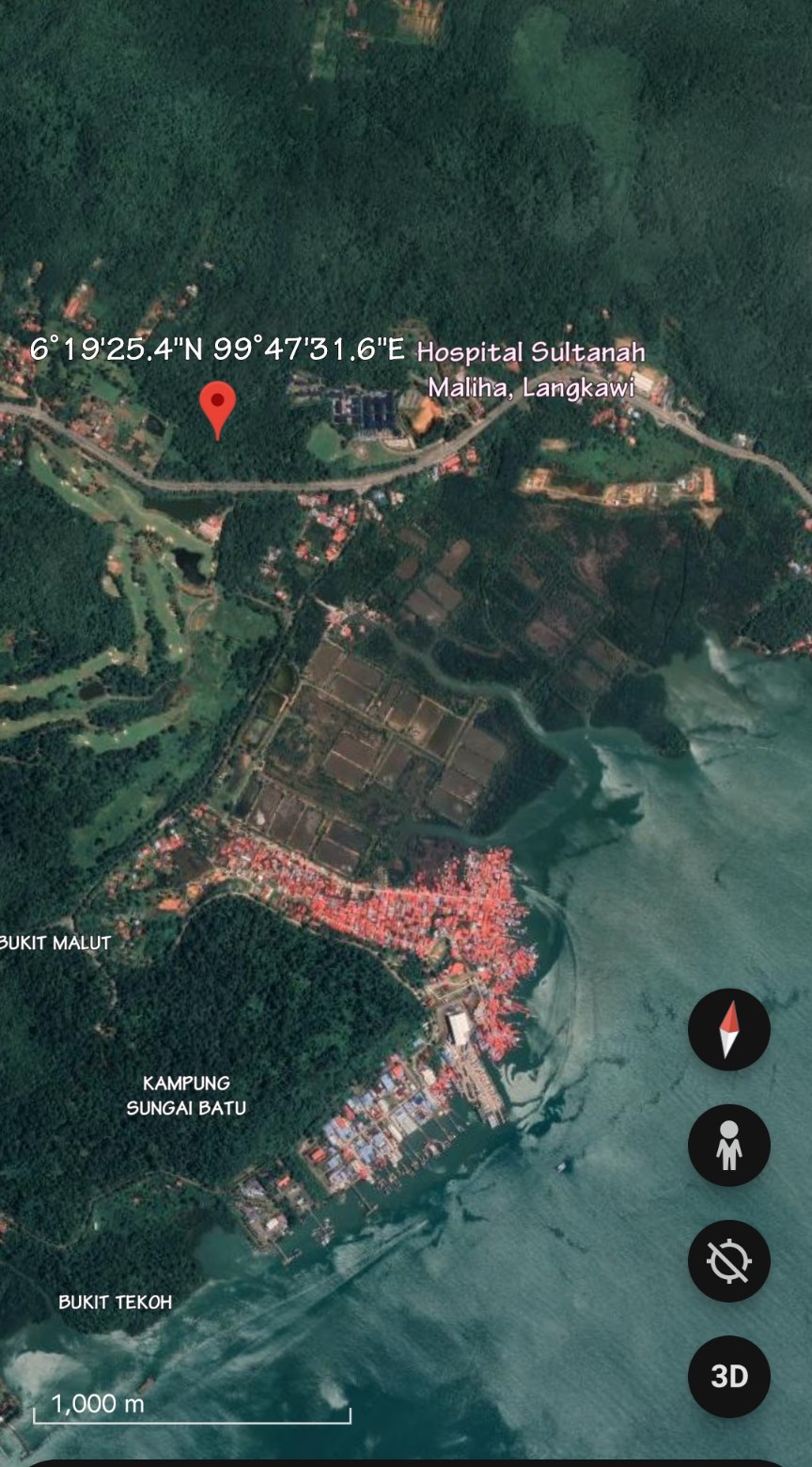This screenshot has width=812, height=1467.
Task: Switch the map to 3D view
Action: [x=728, y=1377]
